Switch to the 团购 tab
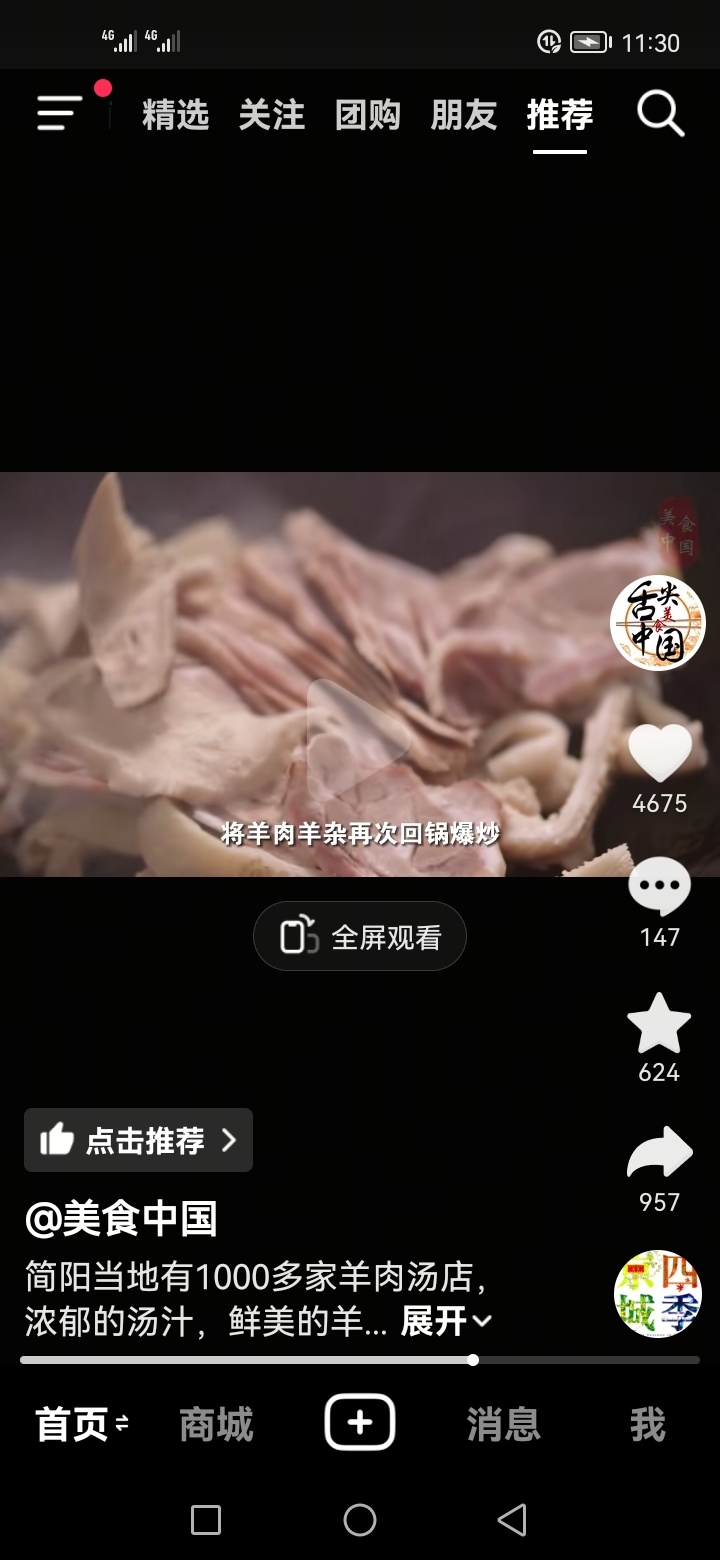This screenshot has width=720, height=1560. coord(367,115)
